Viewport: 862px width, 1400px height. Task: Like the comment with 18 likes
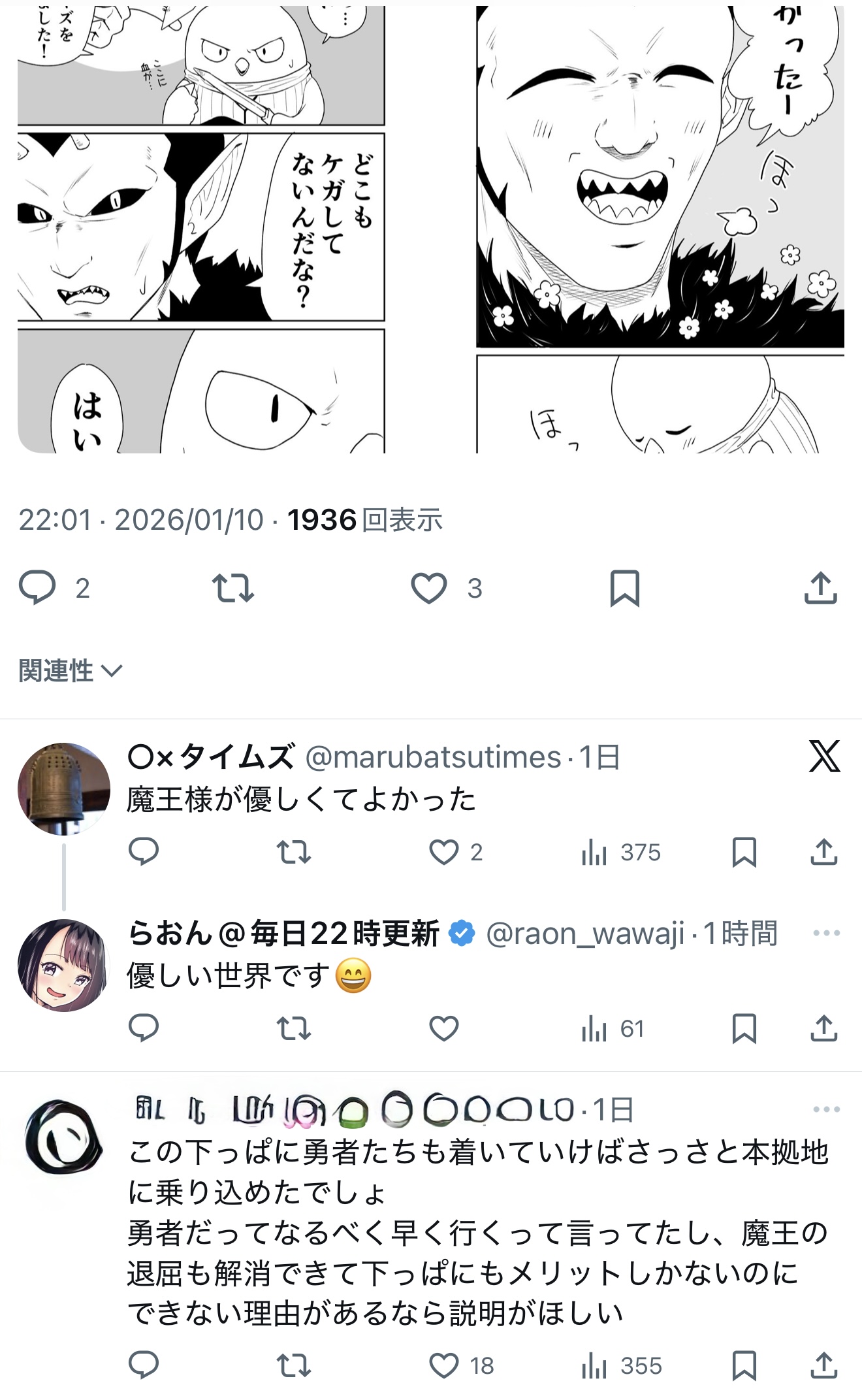click(x=443, y=1365)
